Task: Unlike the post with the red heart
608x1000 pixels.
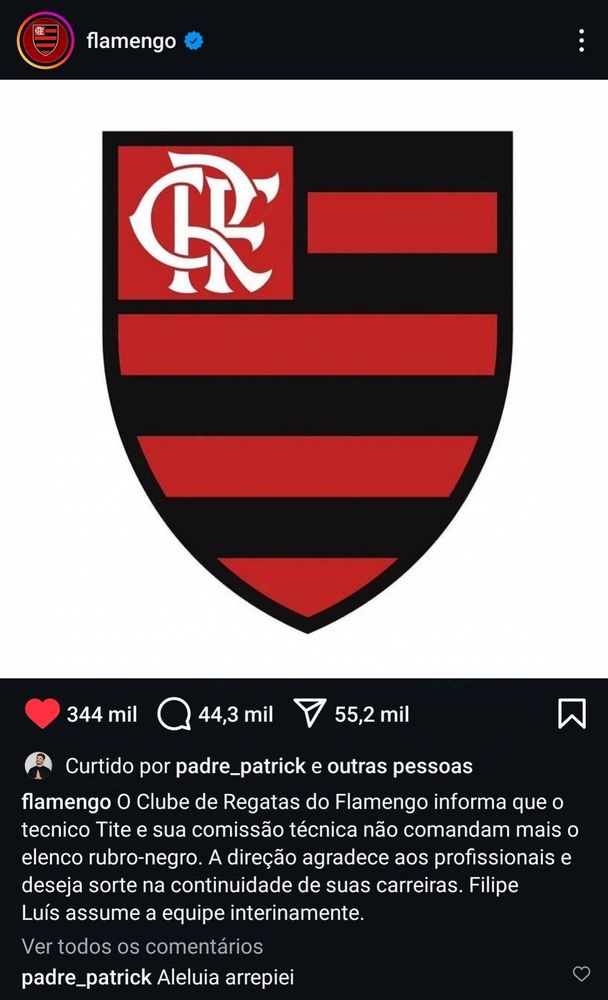Action: point(42,713)
